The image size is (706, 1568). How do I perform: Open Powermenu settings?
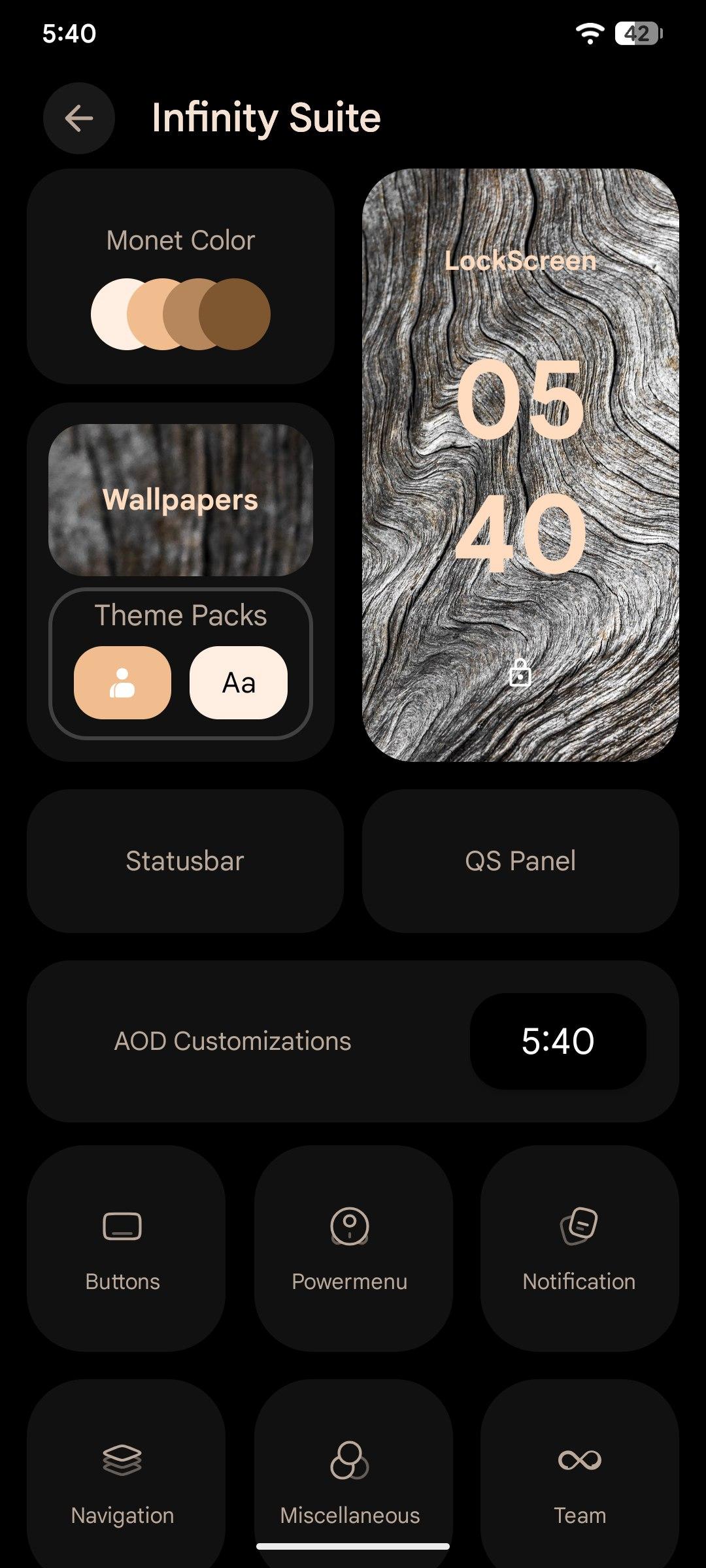click(350, 1249)
